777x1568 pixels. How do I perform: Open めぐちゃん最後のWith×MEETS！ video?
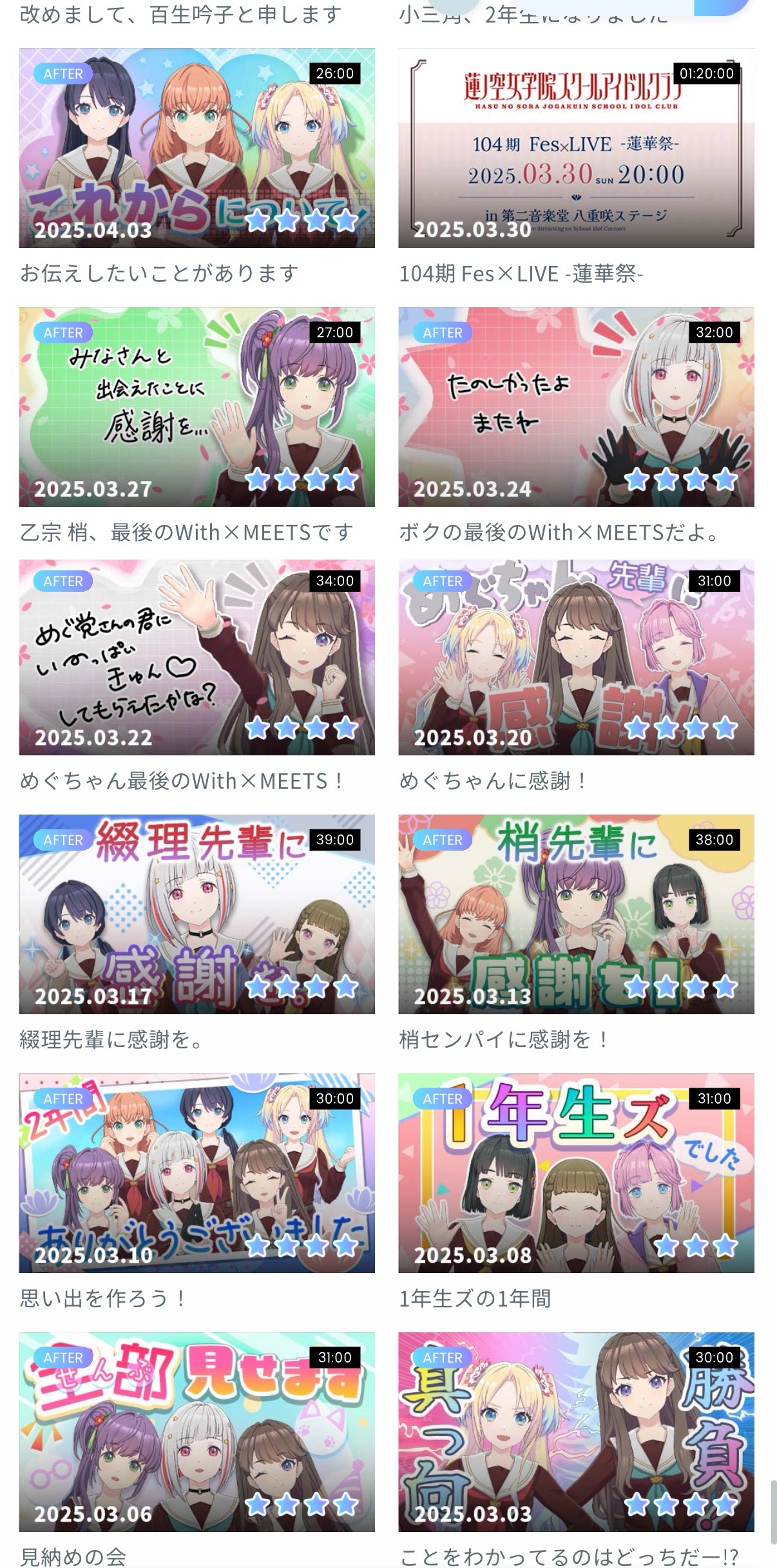[197, 657]
